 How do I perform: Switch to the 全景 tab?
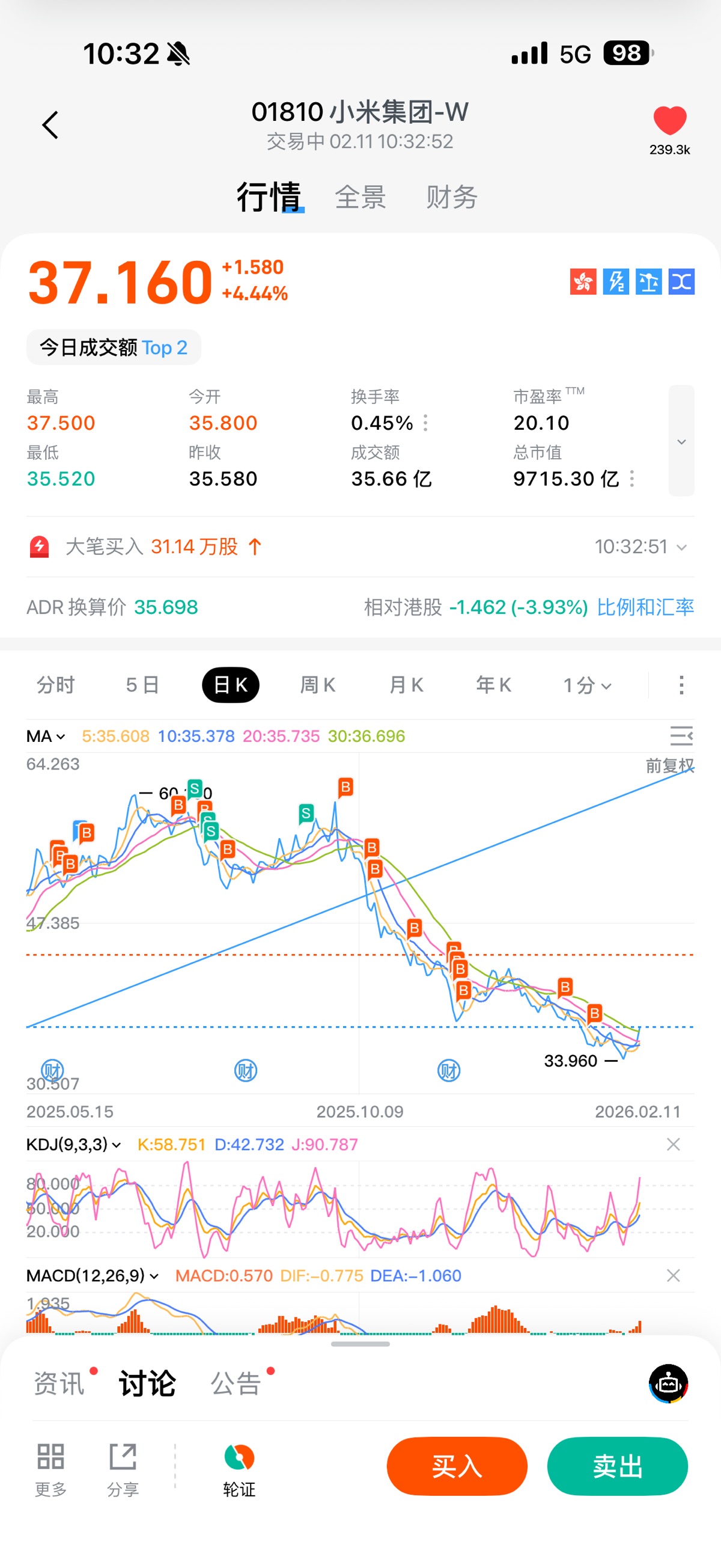[360, 197]
